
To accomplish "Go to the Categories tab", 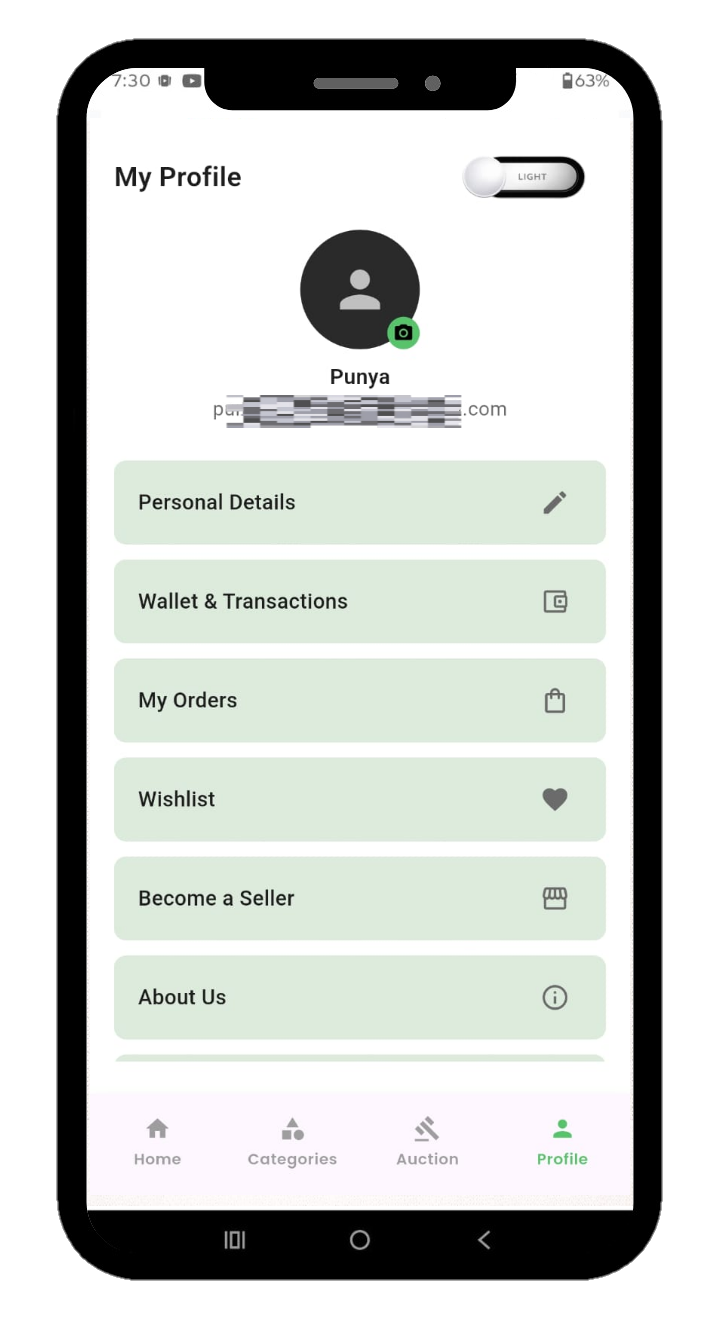I will point(292,1142).
